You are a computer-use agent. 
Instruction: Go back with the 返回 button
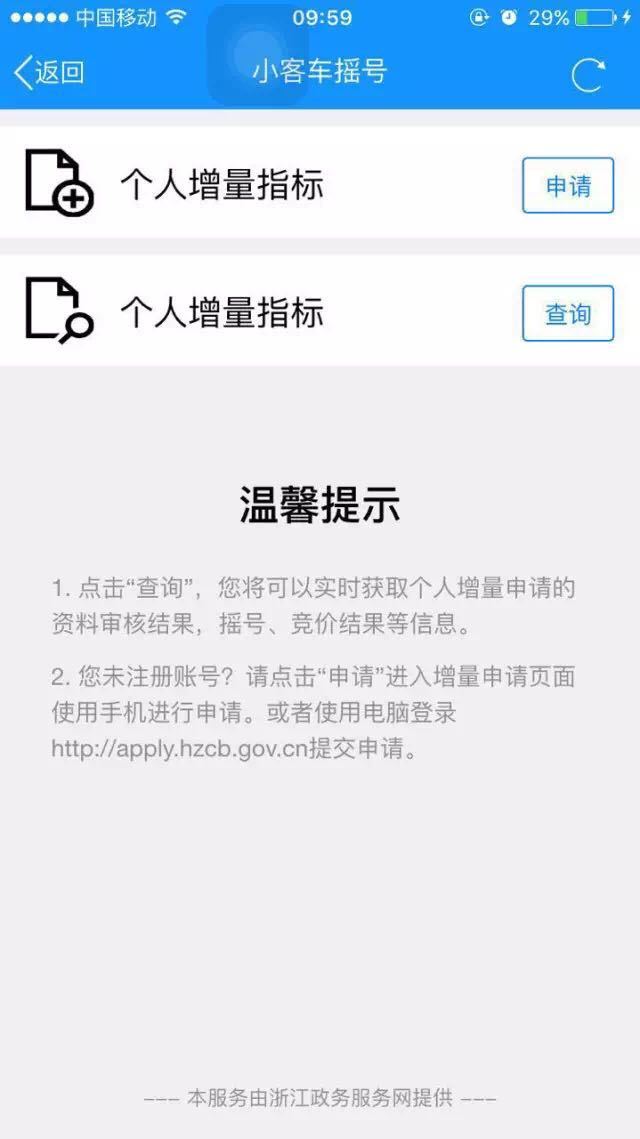coord(49,73)
